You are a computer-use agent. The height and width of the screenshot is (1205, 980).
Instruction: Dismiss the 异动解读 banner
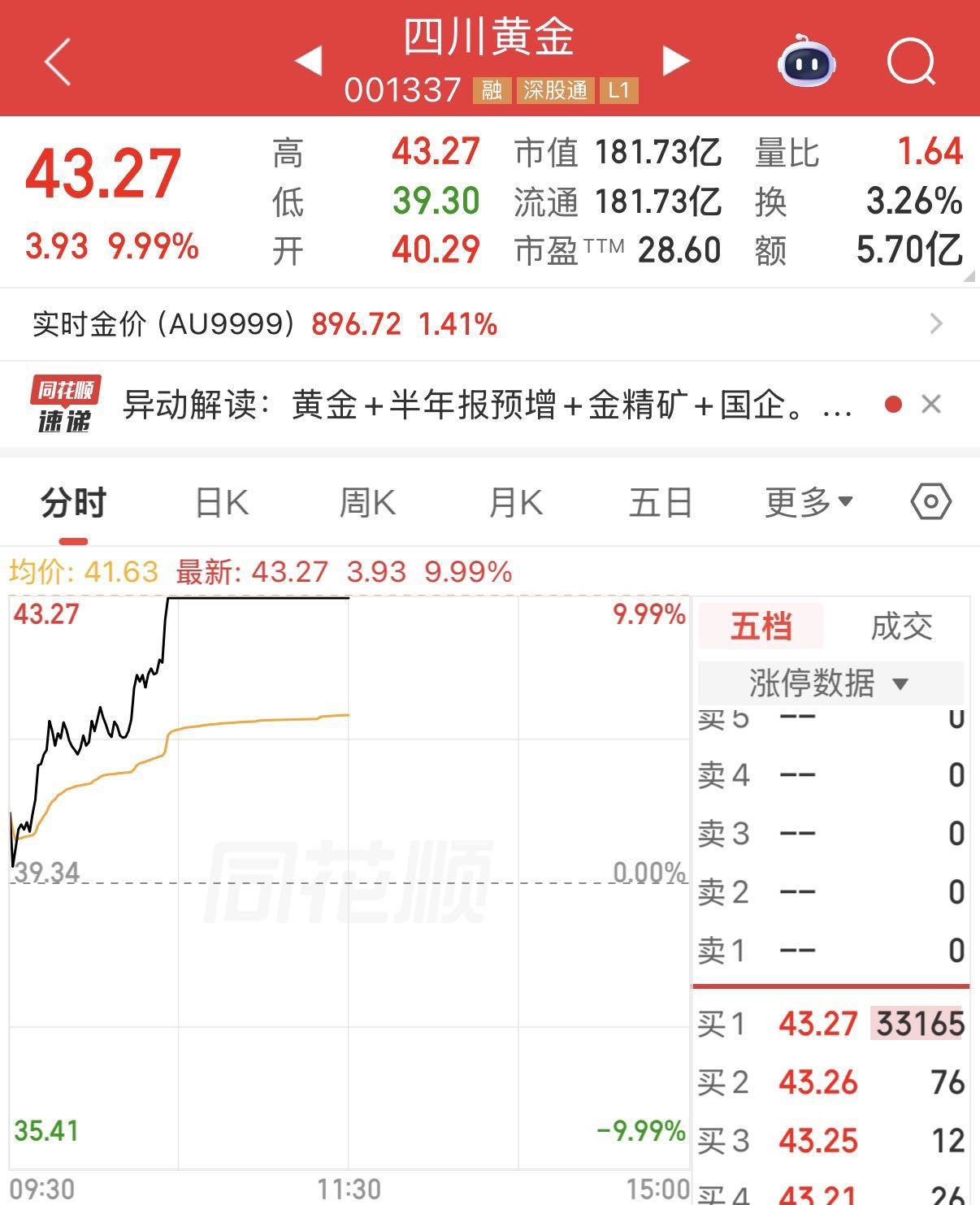[931, 404]
